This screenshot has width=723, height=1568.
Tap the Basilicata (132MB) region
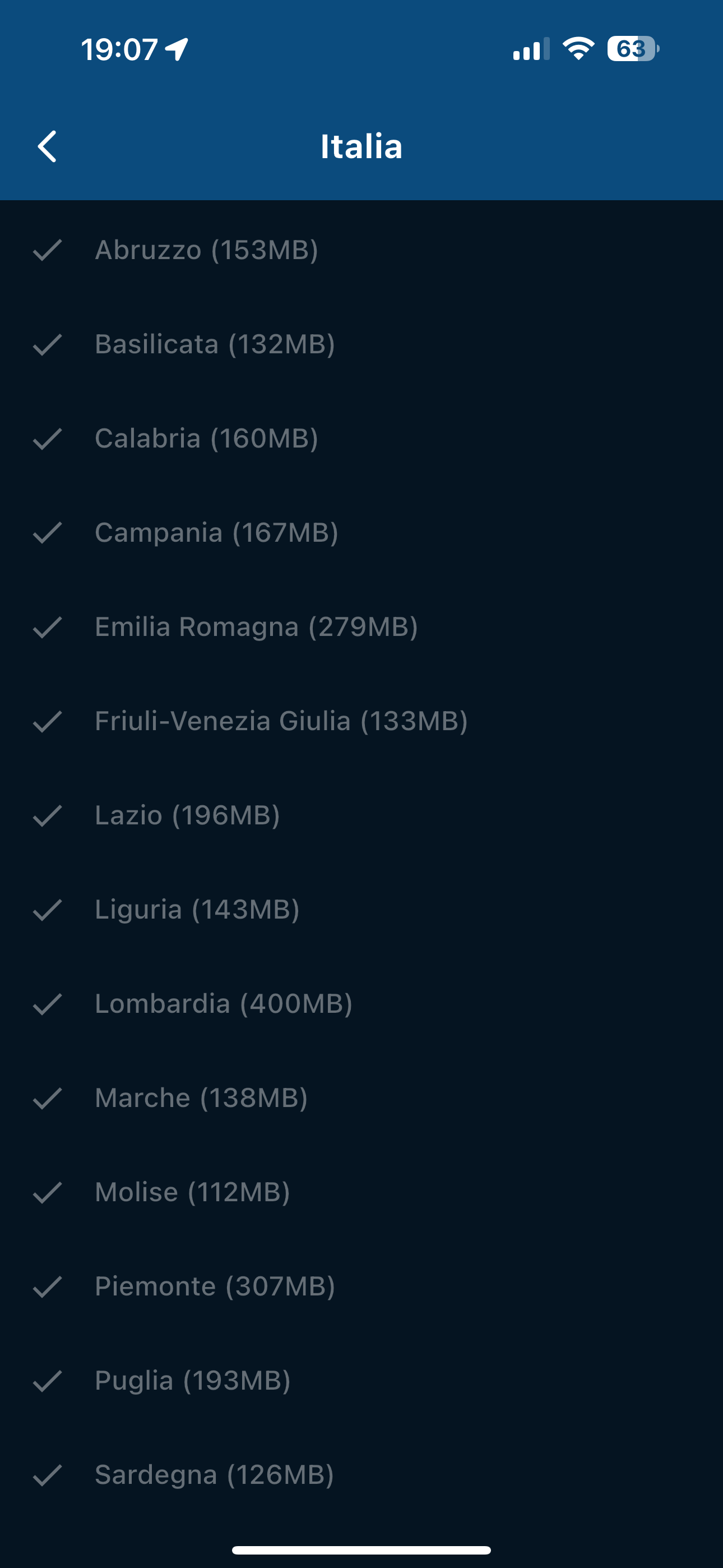[x=215, y=344]
